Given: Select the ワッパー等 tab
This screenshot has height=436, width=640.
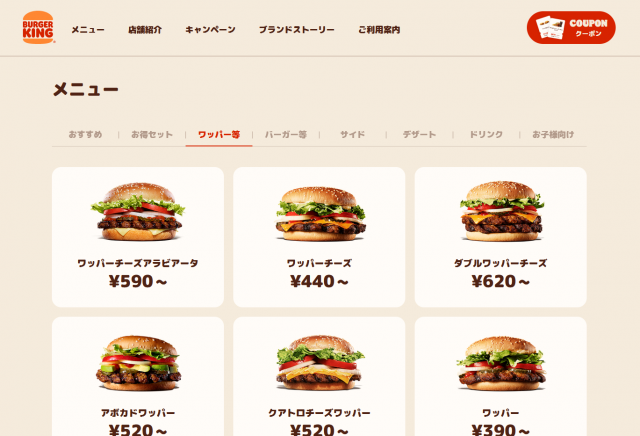Looking at the screenshot, I should point(219,134).
